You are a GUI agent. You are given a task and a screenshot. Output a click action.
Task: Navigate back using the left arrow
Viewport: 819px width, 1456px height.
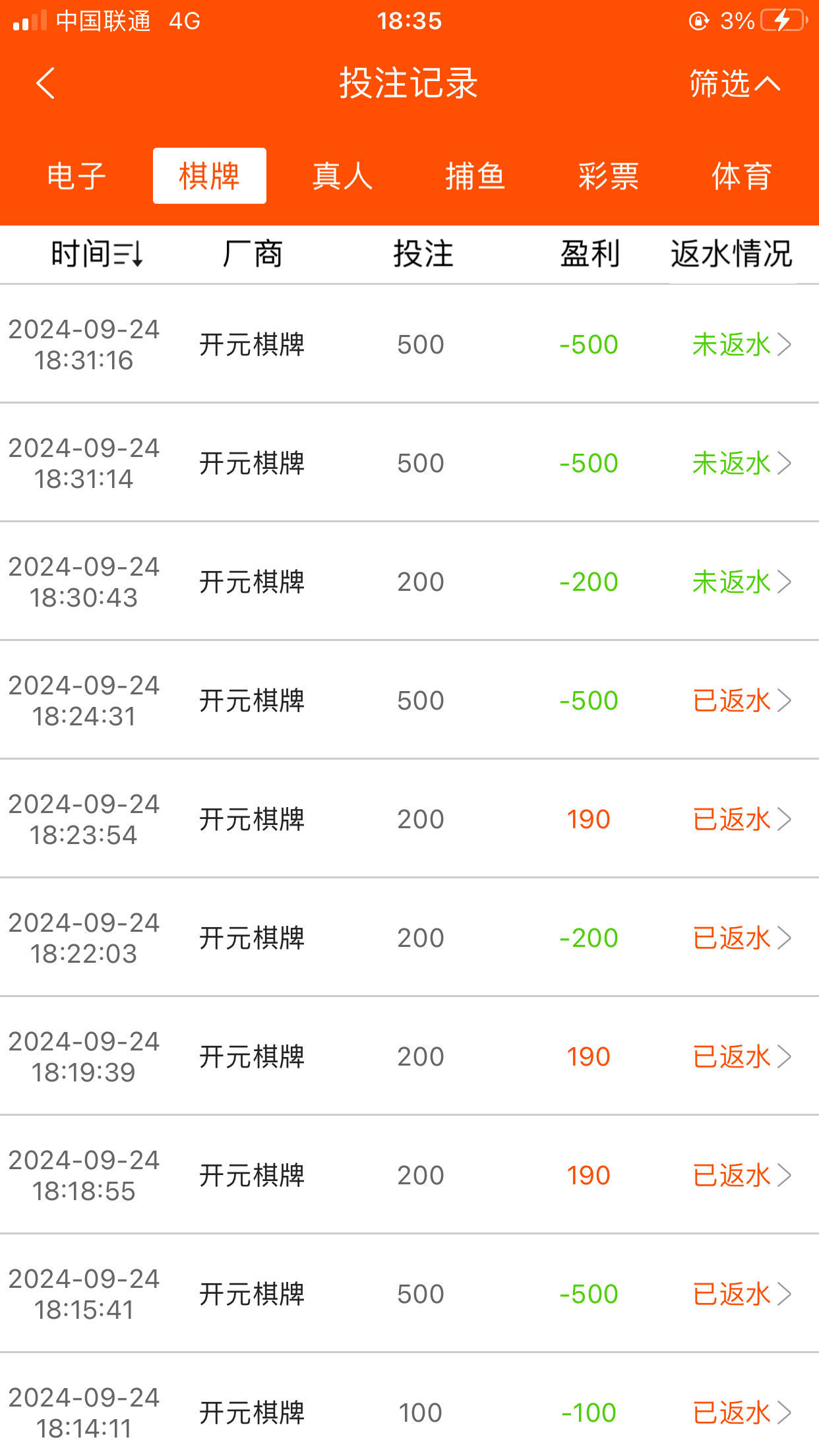44,84
